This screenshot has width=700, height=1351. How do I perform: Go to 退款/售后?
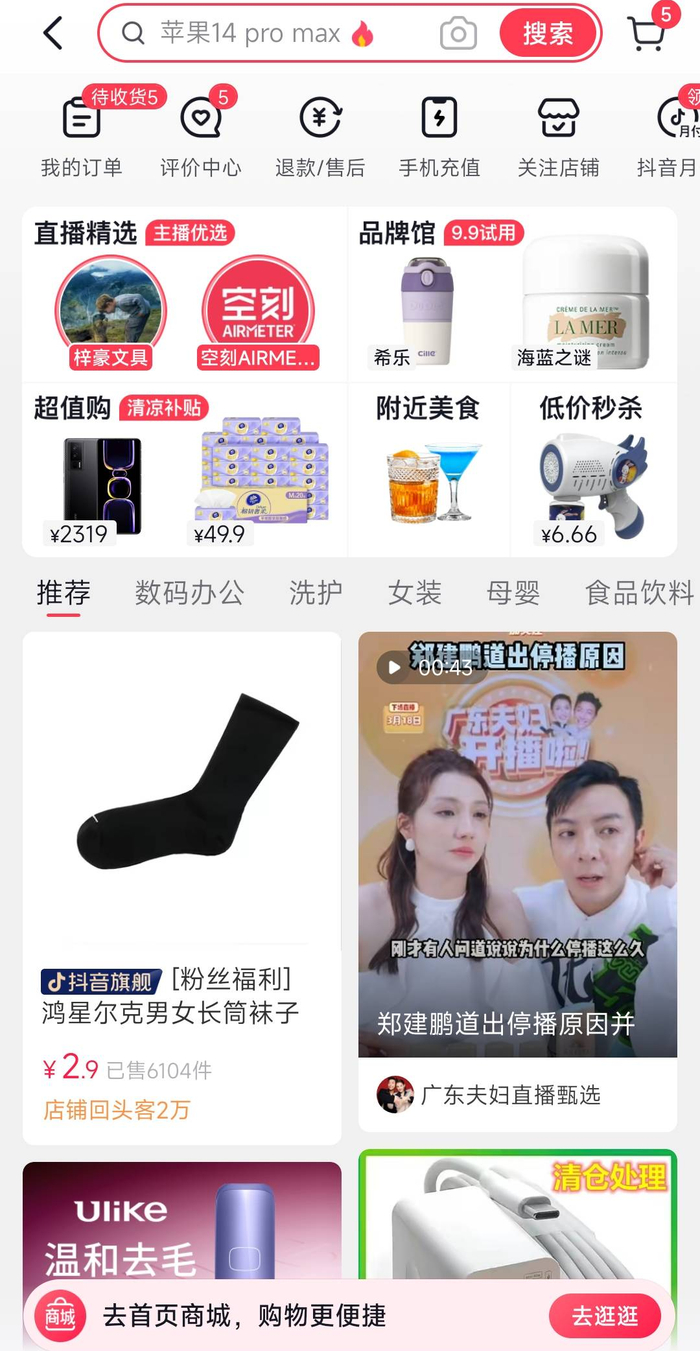click(320, 135)
